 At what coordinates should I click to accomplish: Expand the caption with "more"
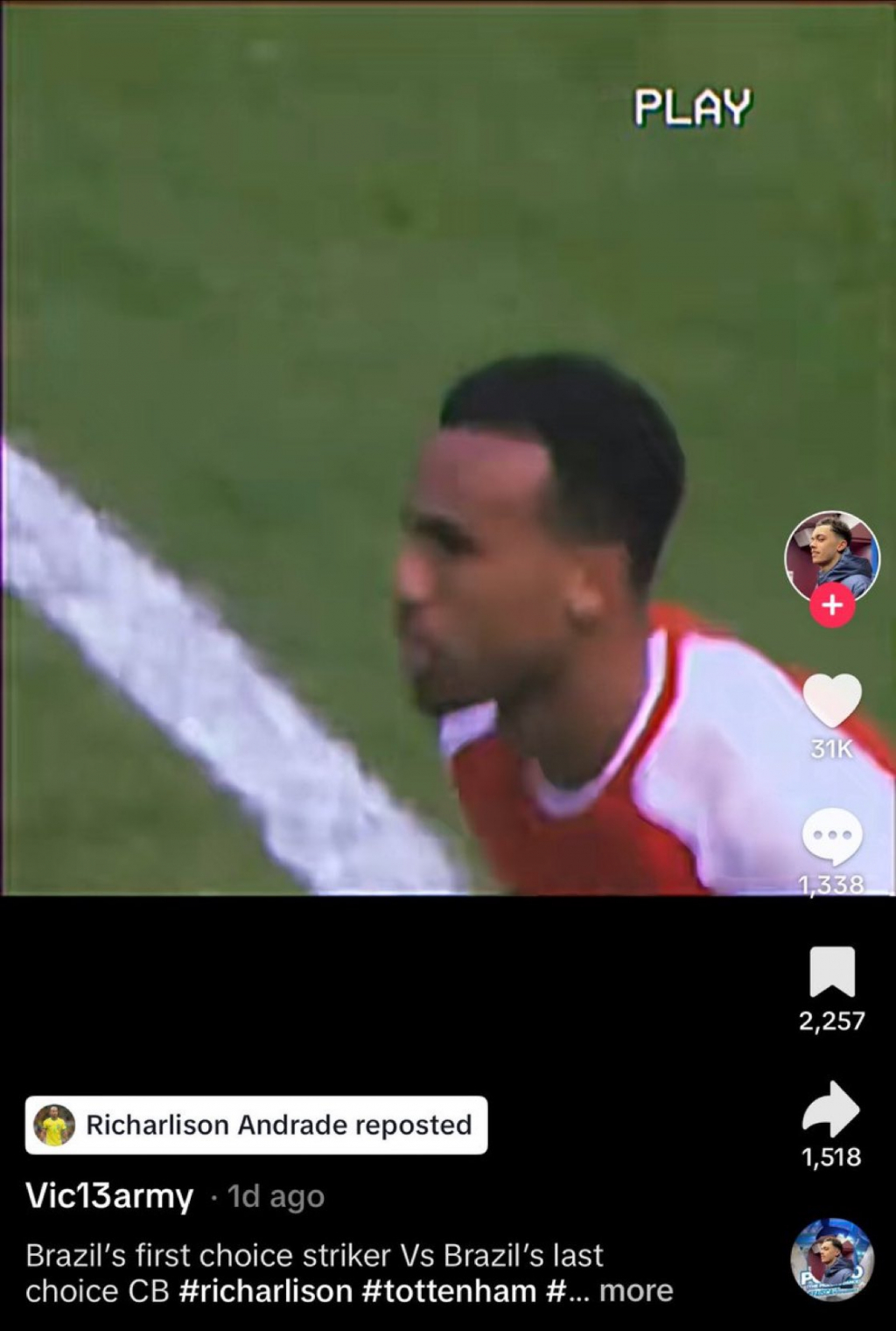[x=636, y=1291]
